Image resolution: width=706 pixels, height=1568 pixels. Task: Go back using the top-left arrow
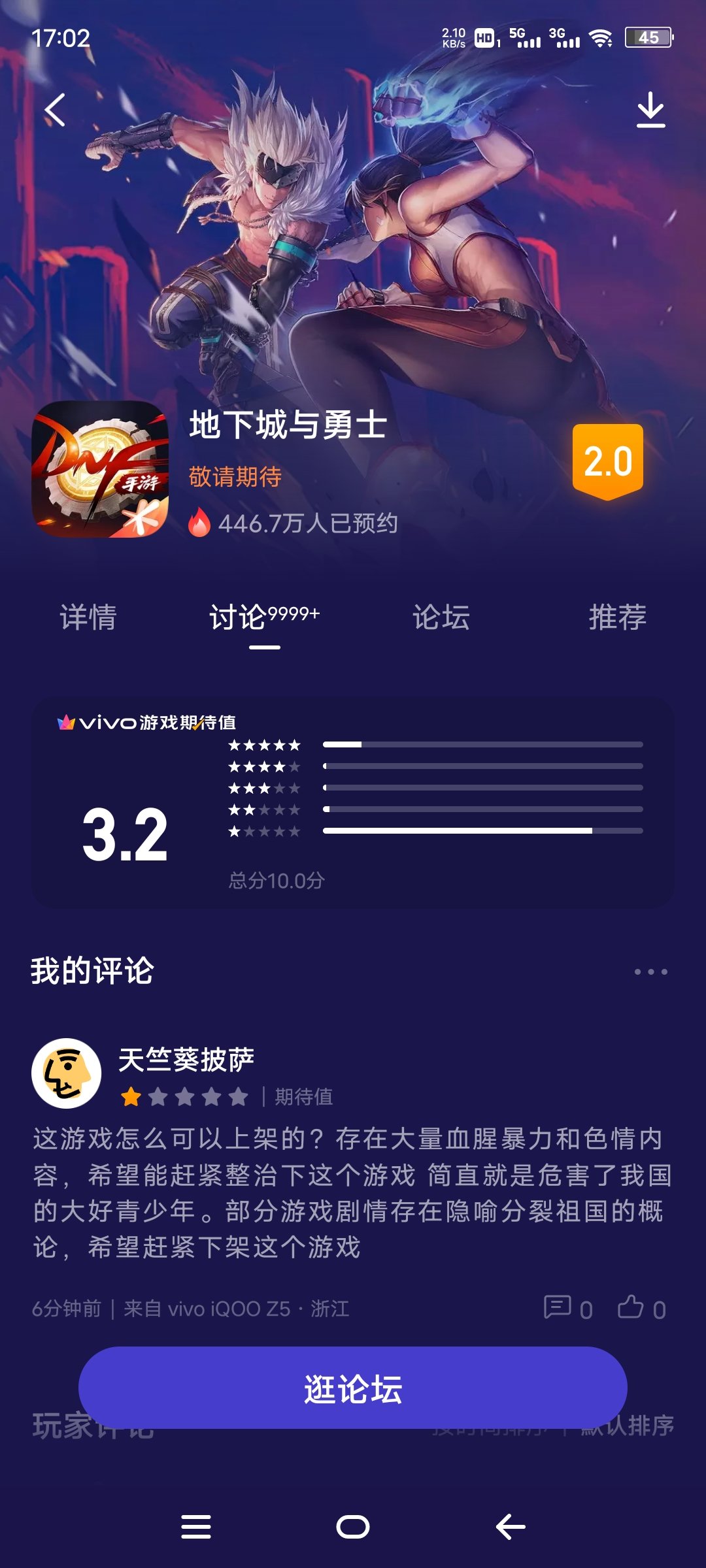pyautogui.click(x=56, y=110)
